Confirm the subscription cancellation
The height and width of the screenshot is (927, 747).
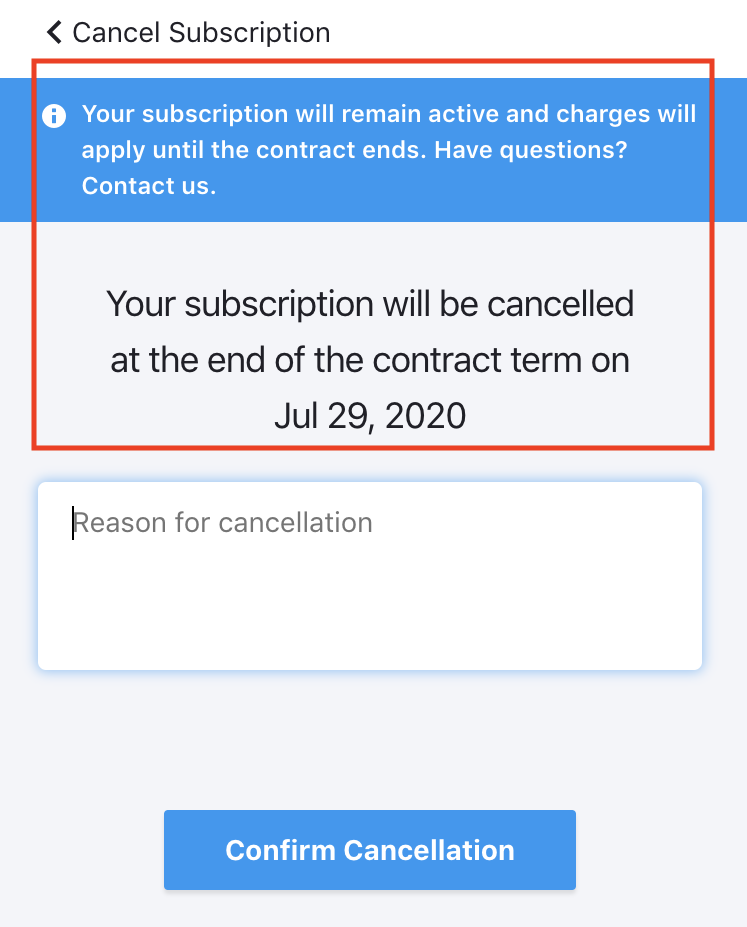point(370,850)
